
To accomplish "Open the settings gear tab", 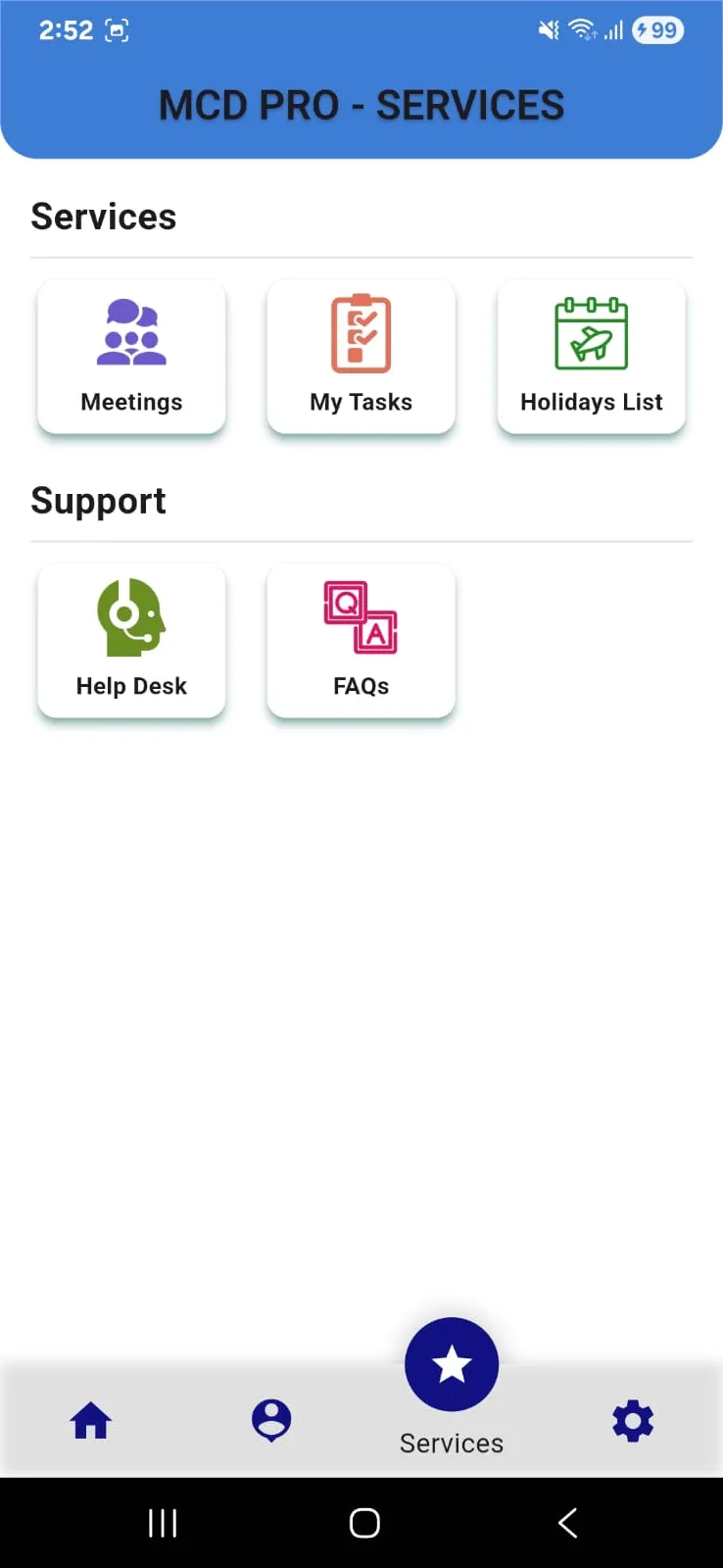I will coord(633,1420).
